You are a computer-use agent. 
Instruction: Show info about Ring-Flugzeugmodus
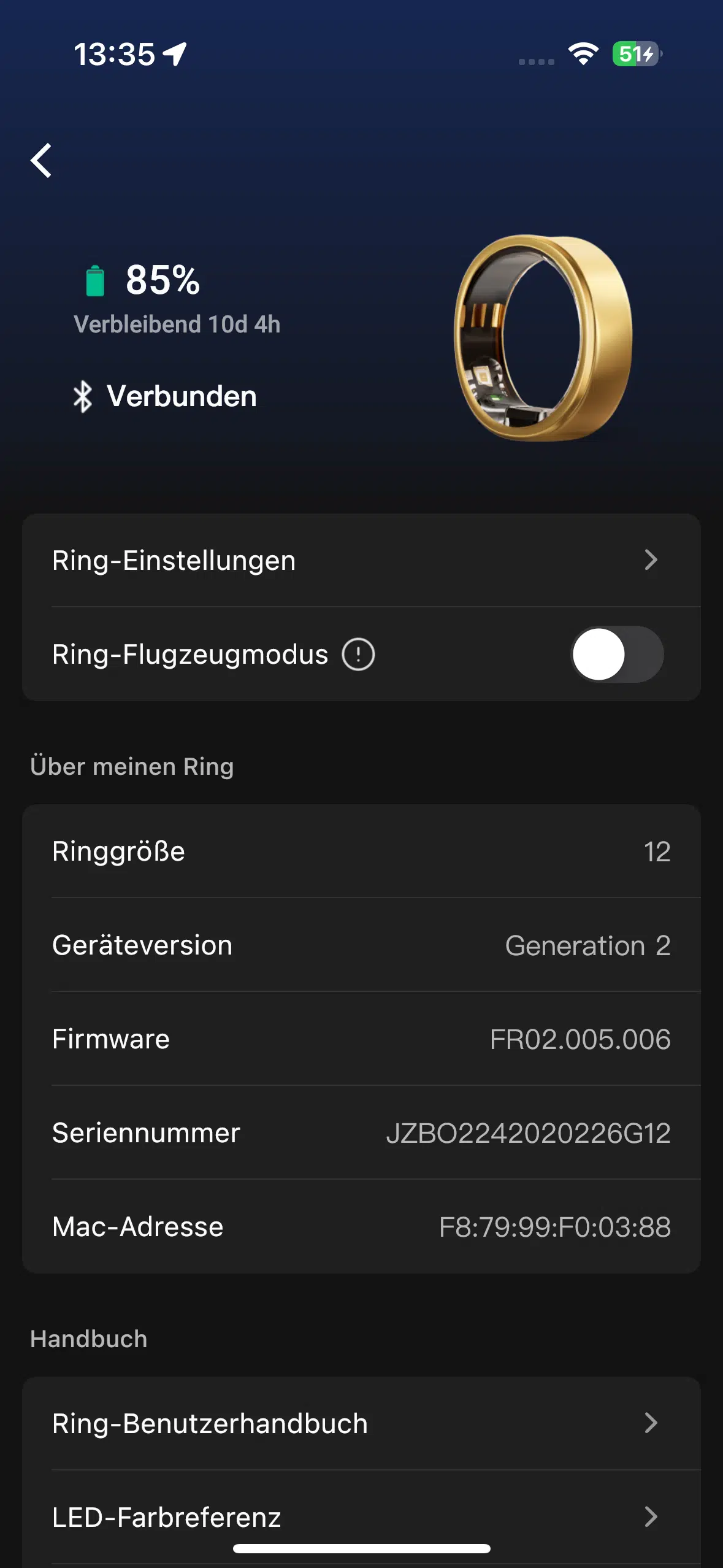(358, 654)
